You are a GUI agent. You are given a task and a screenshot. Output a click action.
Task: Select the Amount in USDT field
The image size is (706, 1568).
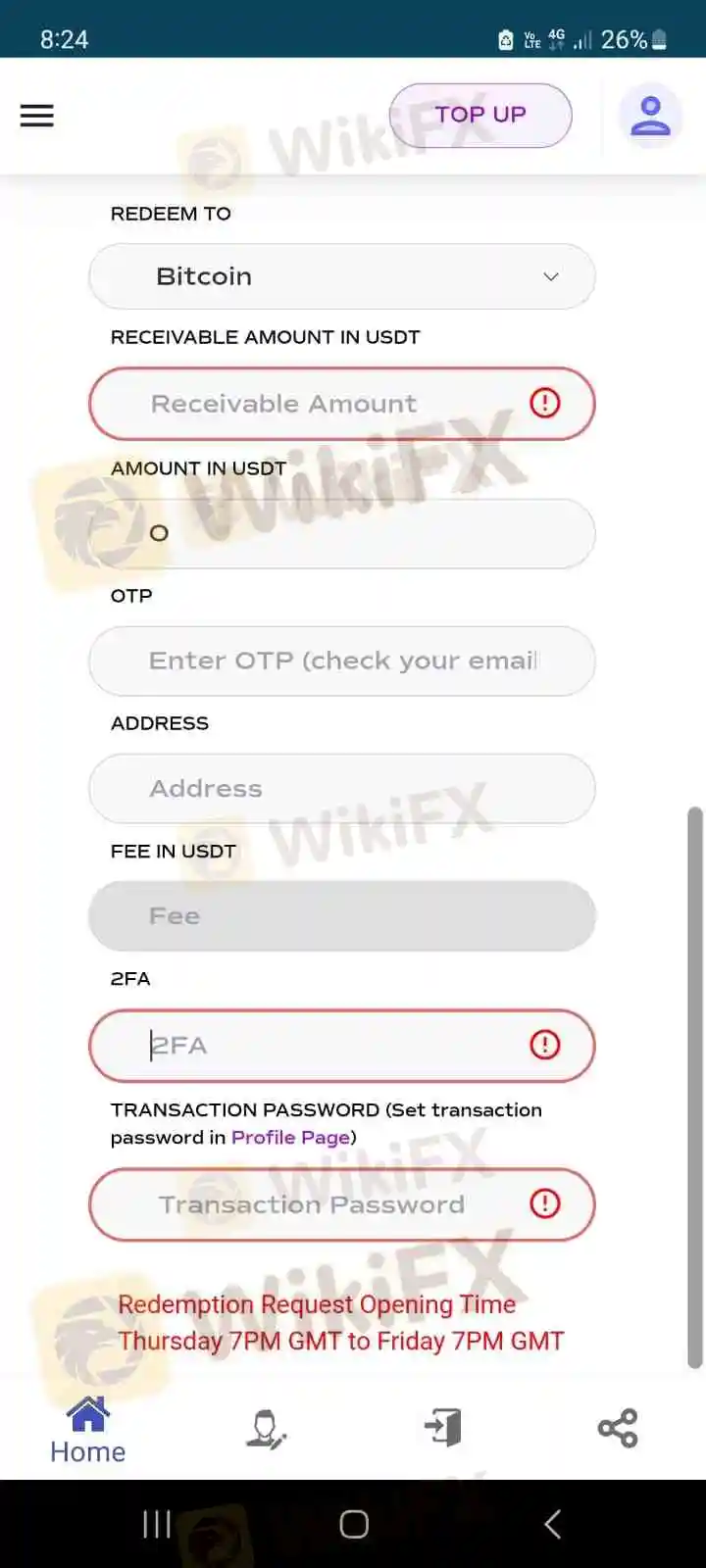pyautogui.click(x=341, y=534)
